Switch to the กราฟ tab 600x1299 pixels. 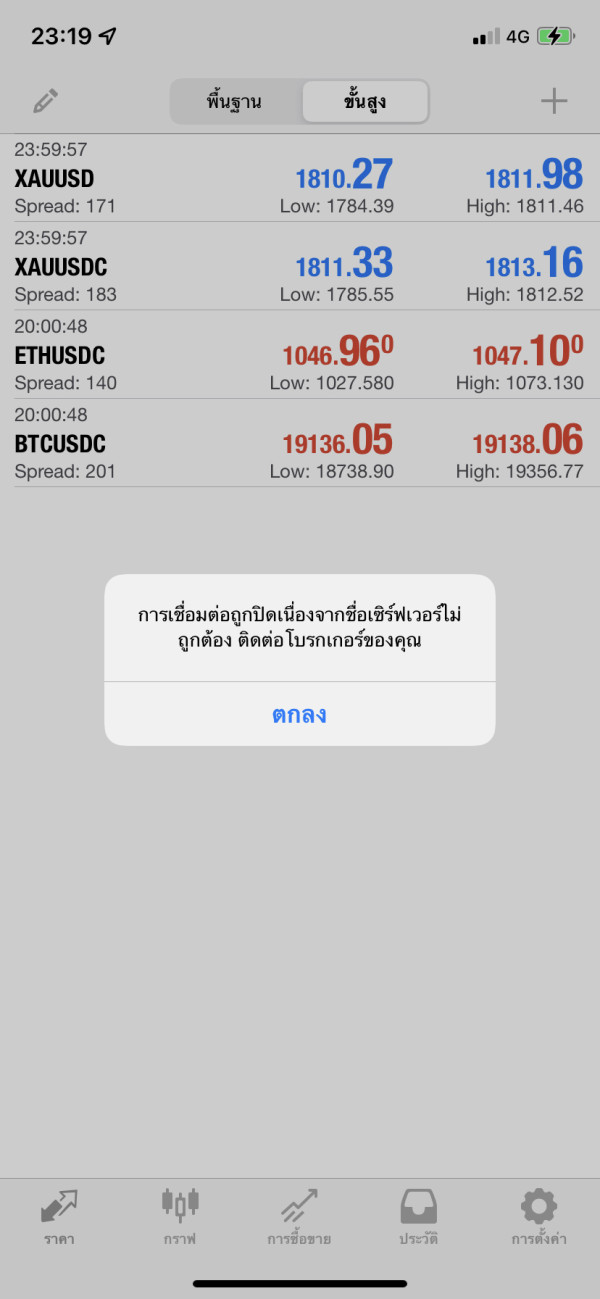pos(180,1218)
